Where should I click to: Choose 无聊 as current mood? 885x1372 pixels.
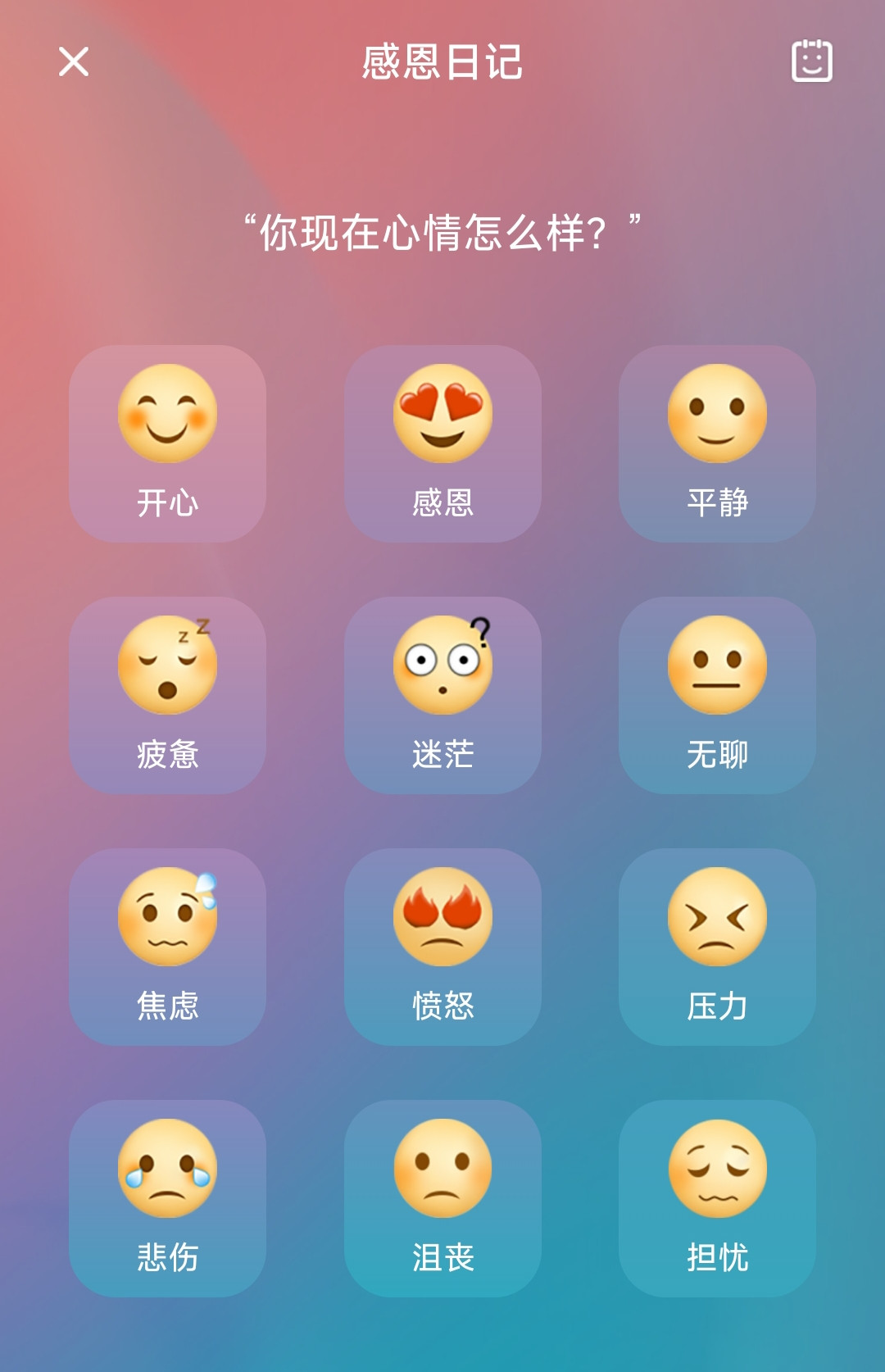coord(717,695)
